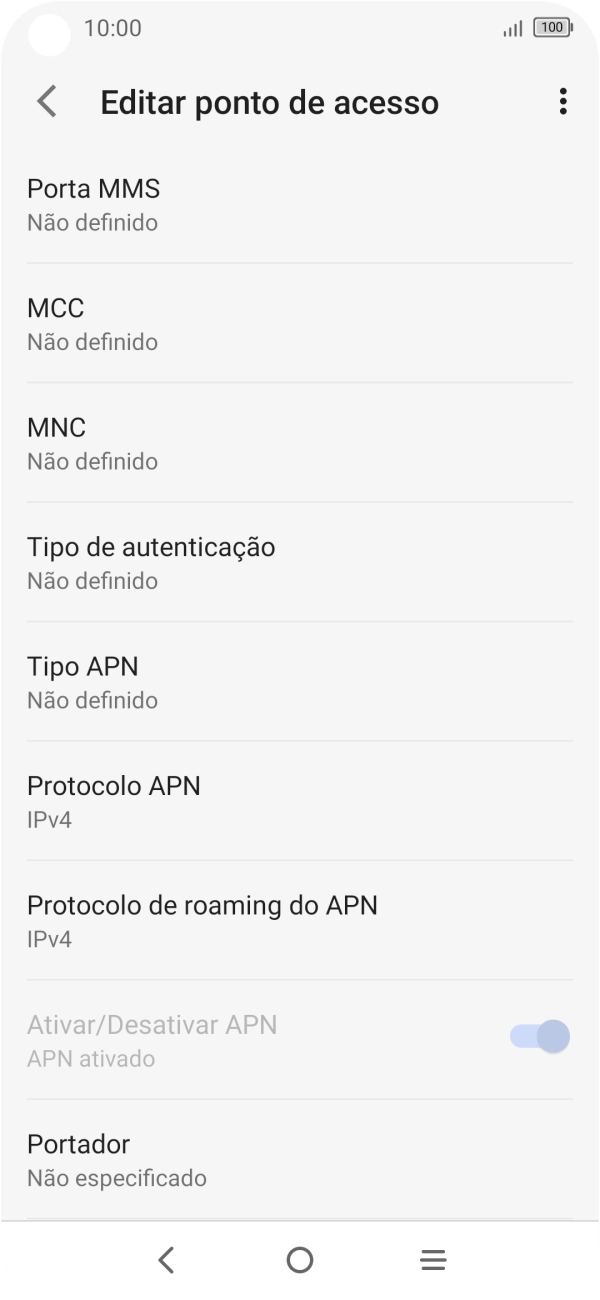Select Protocolo de roaming do APN
Viewport: 600px width, 1300px height.
300,920
